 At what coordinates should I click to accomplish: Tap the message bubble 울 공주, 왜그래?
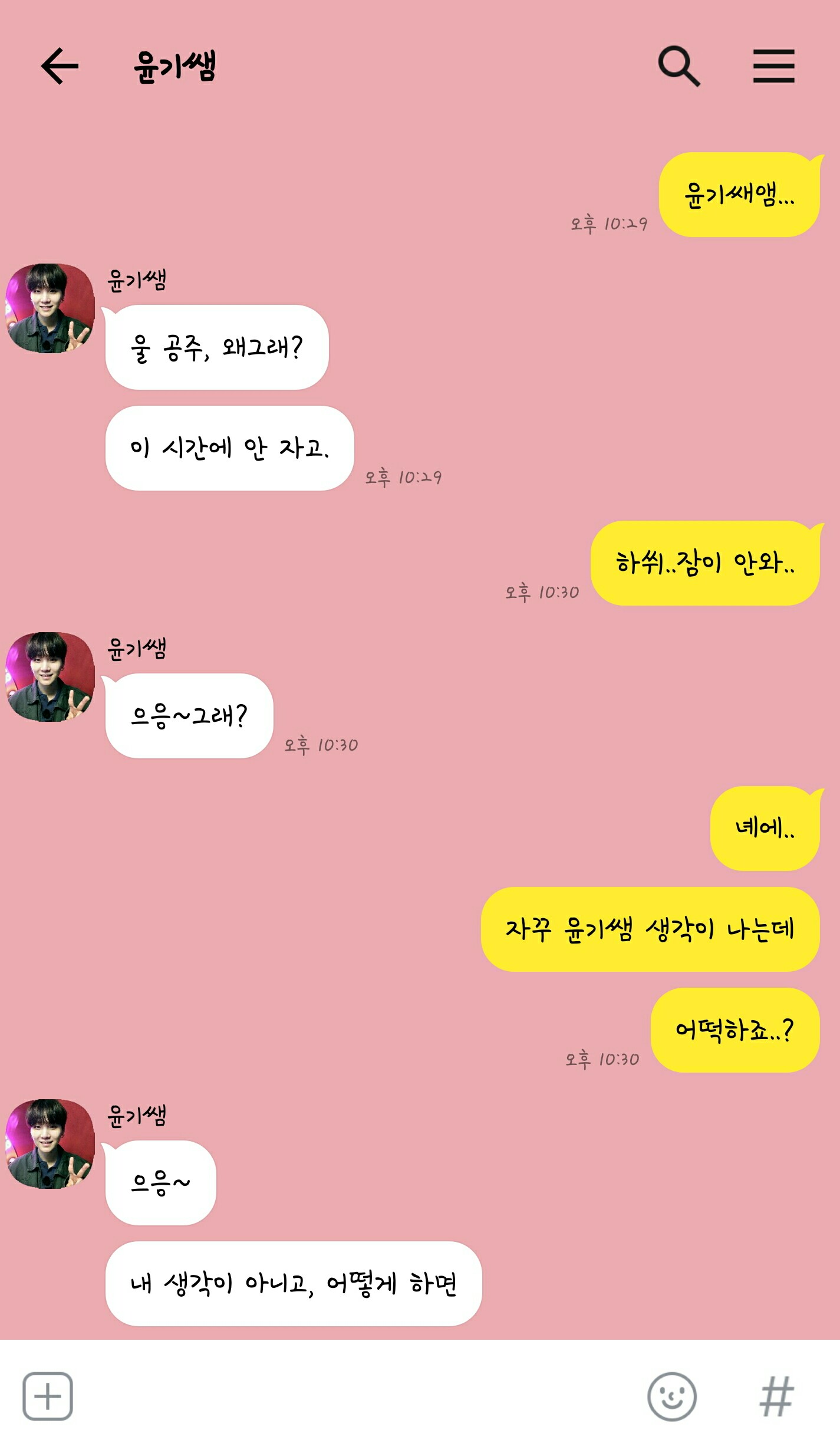pos(217,349)
